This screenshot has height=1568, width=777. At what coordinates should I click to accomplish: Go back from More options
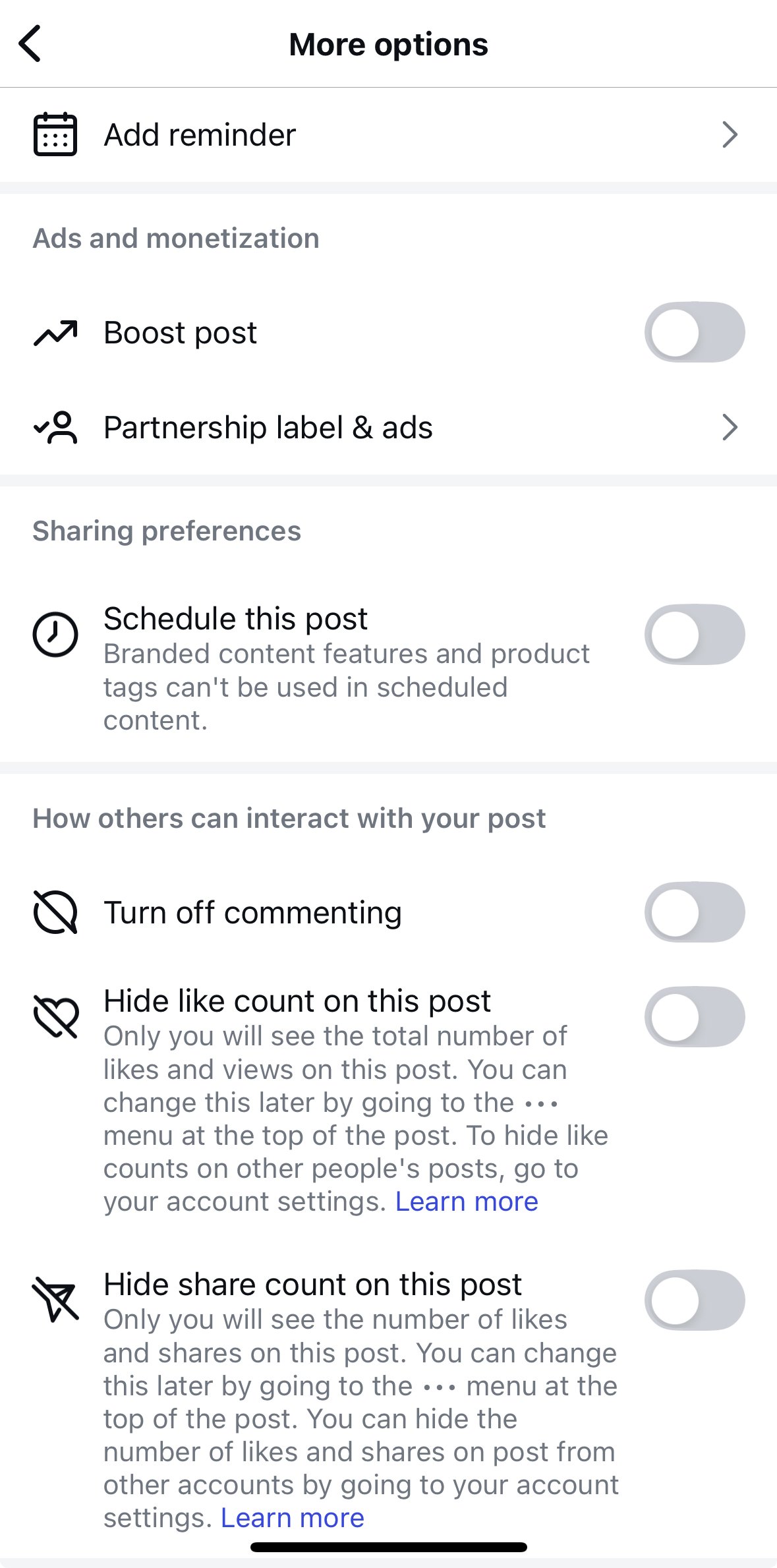[30, 44]
